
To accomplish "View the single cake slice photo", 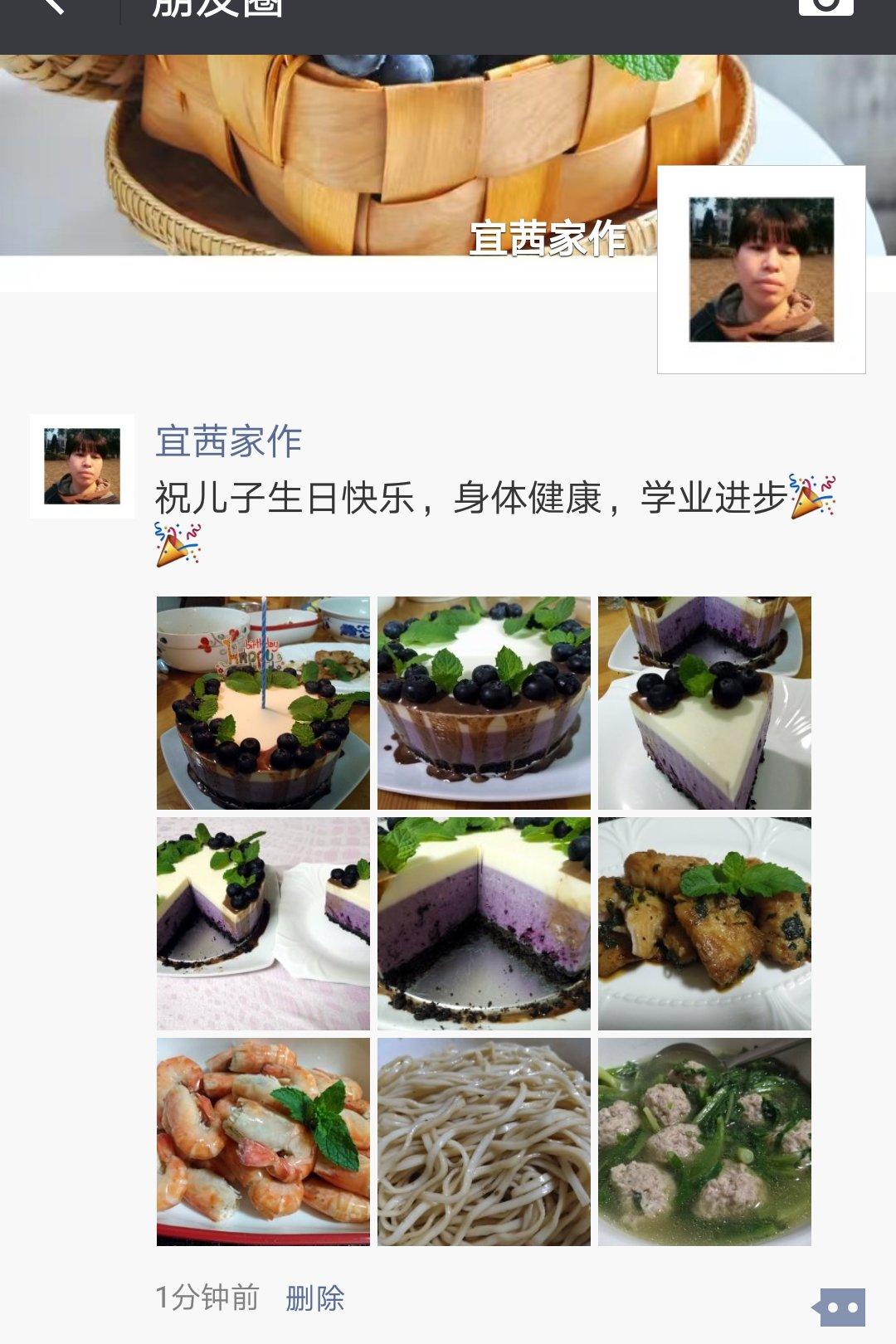I will (704, 703).
